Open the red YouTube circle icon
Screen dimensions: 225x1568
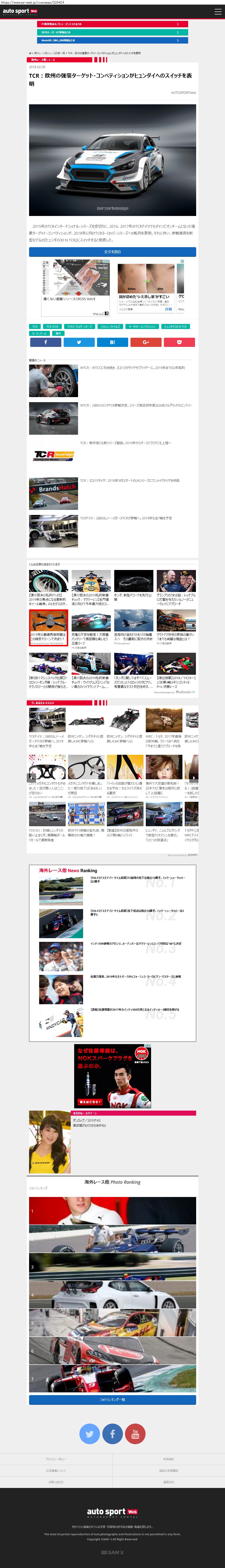click(135, 1433)
